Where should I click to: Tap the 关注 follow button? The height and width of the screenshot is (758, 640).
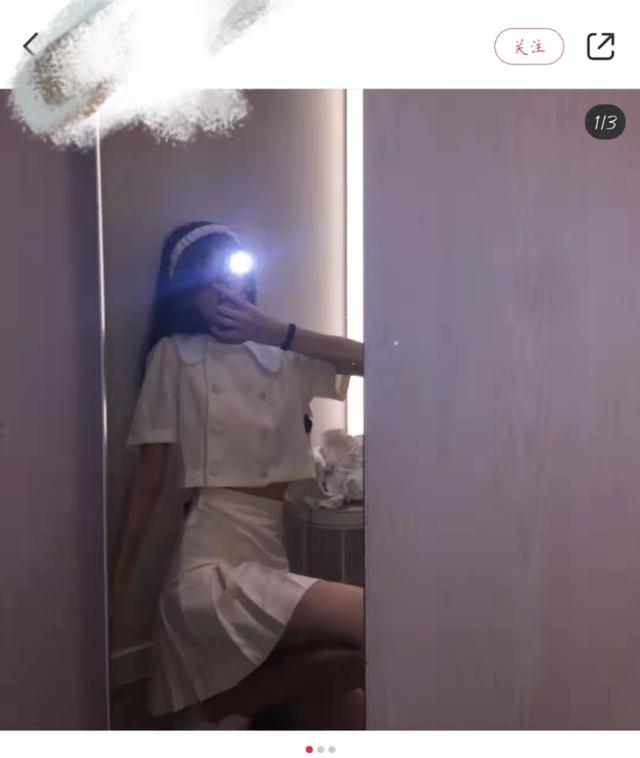(x=529, y=46)
